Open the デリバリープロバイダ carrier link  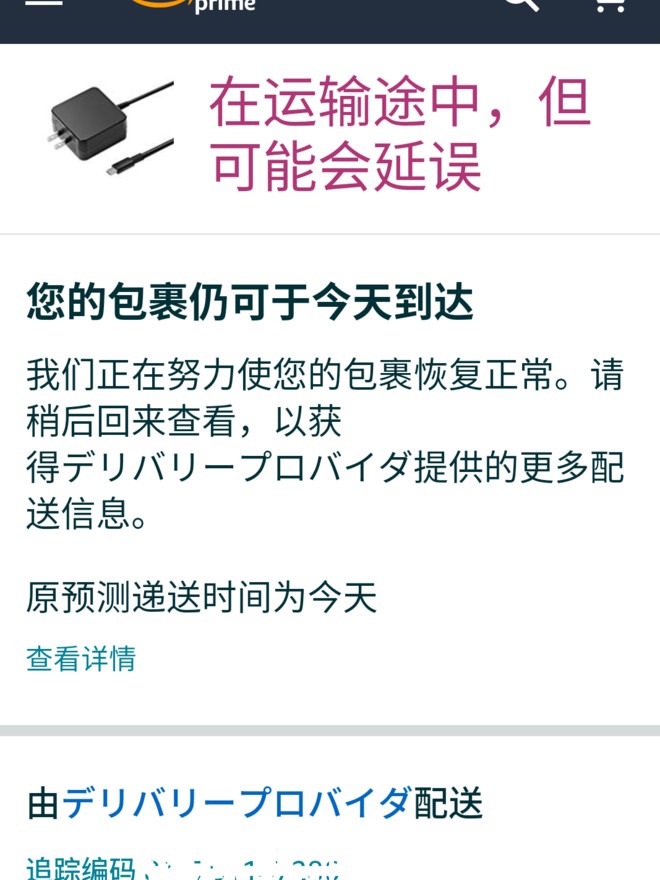(x=237, y=802)
